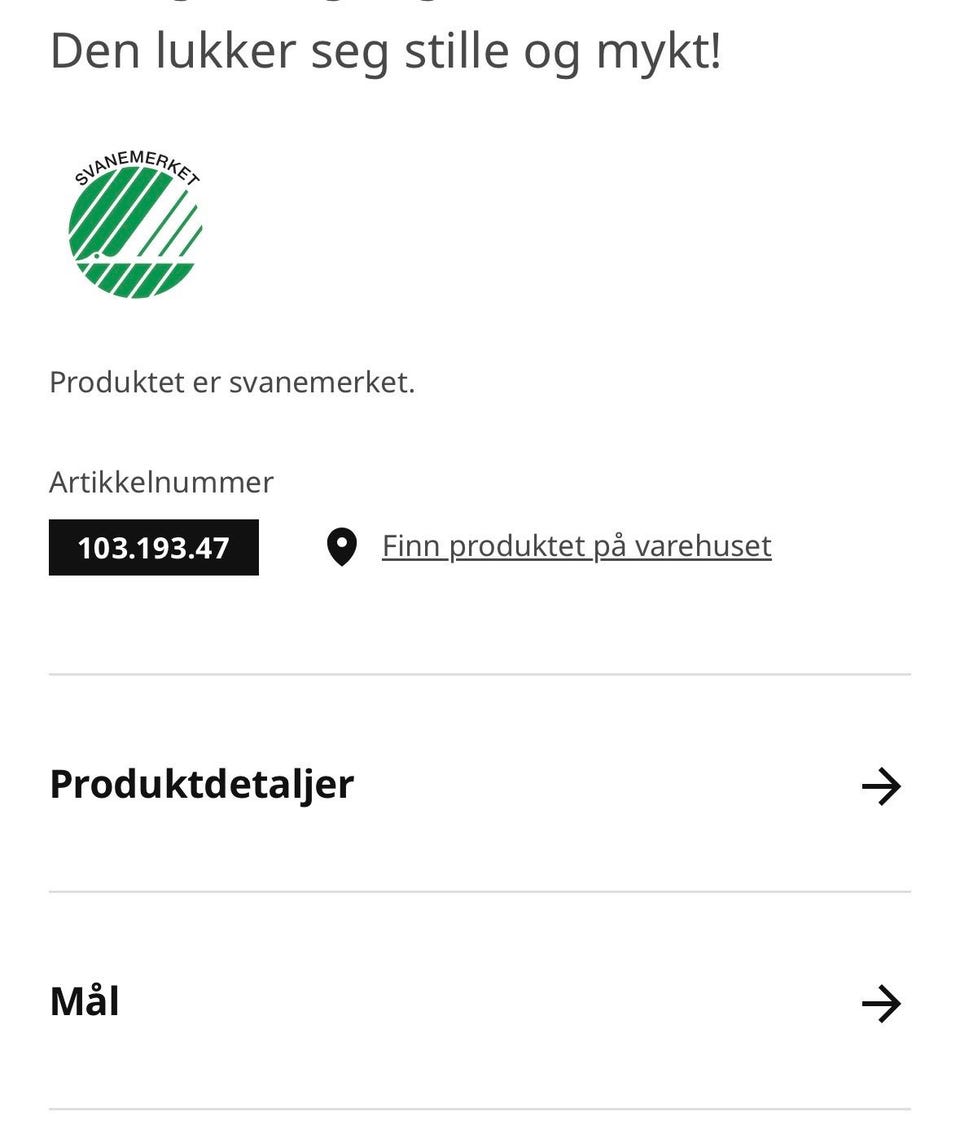Select the article number 103.193.47 badge
This screenshot has height=1147, width=960.
point(153,547)
